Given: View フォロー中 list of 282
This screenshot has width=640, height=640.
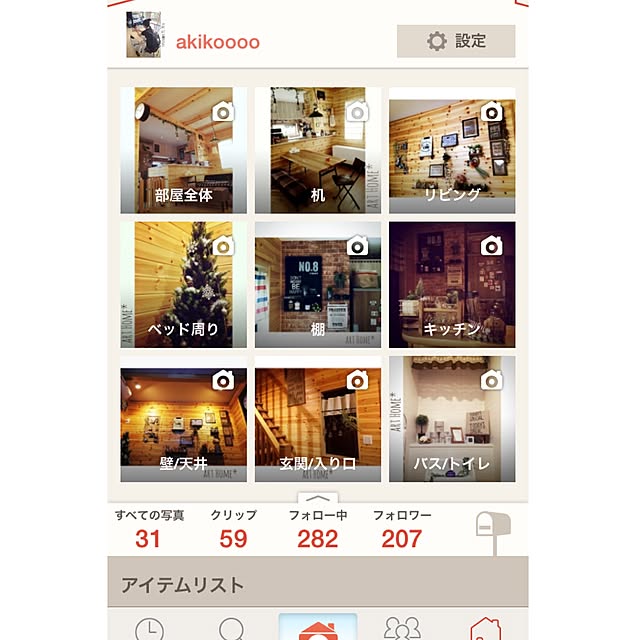Looking at the screenshot, I should coord(318,529).
